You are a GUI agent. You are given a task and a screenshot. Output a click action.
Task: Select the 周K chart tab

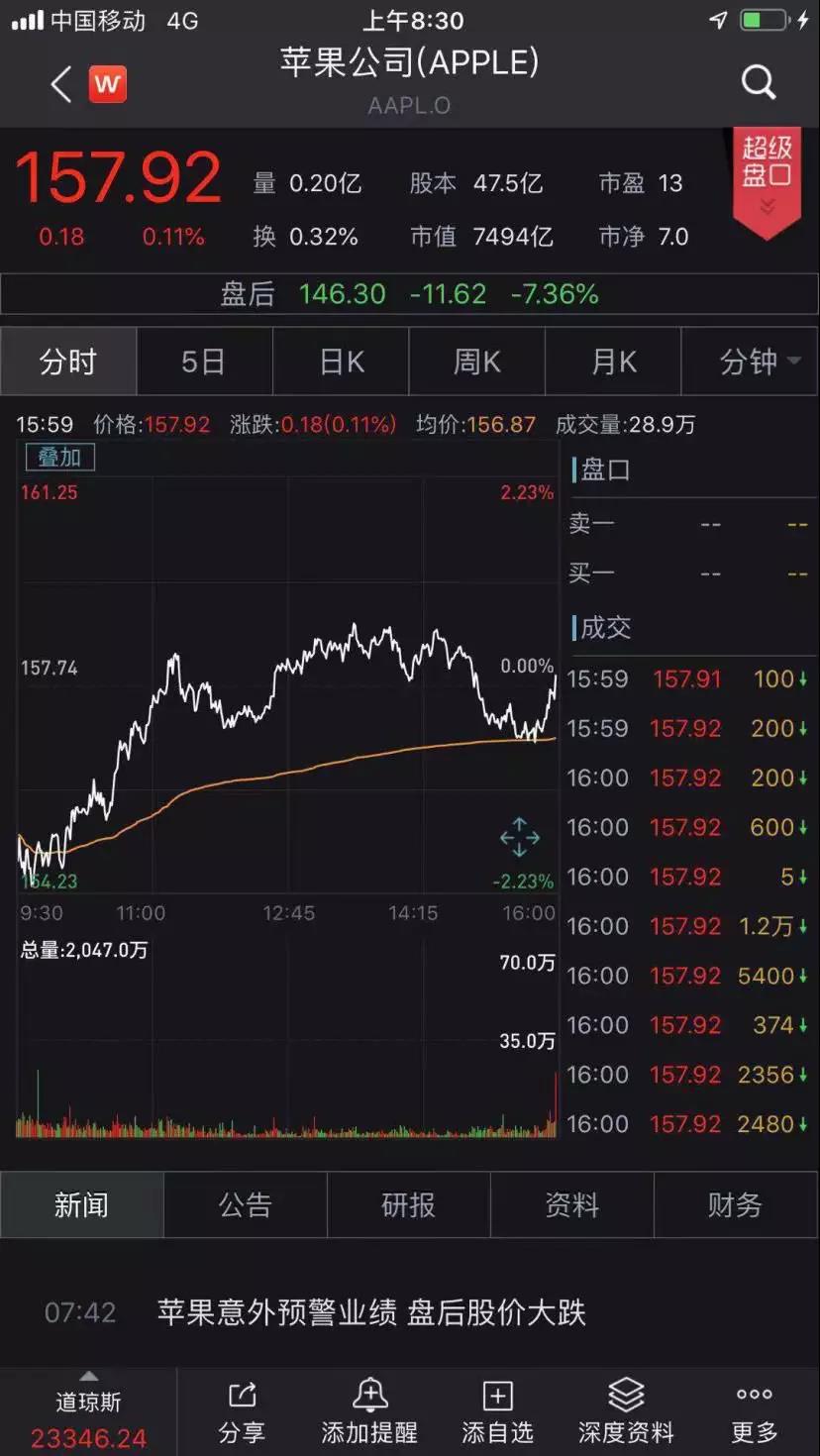[x=476, y=362]
